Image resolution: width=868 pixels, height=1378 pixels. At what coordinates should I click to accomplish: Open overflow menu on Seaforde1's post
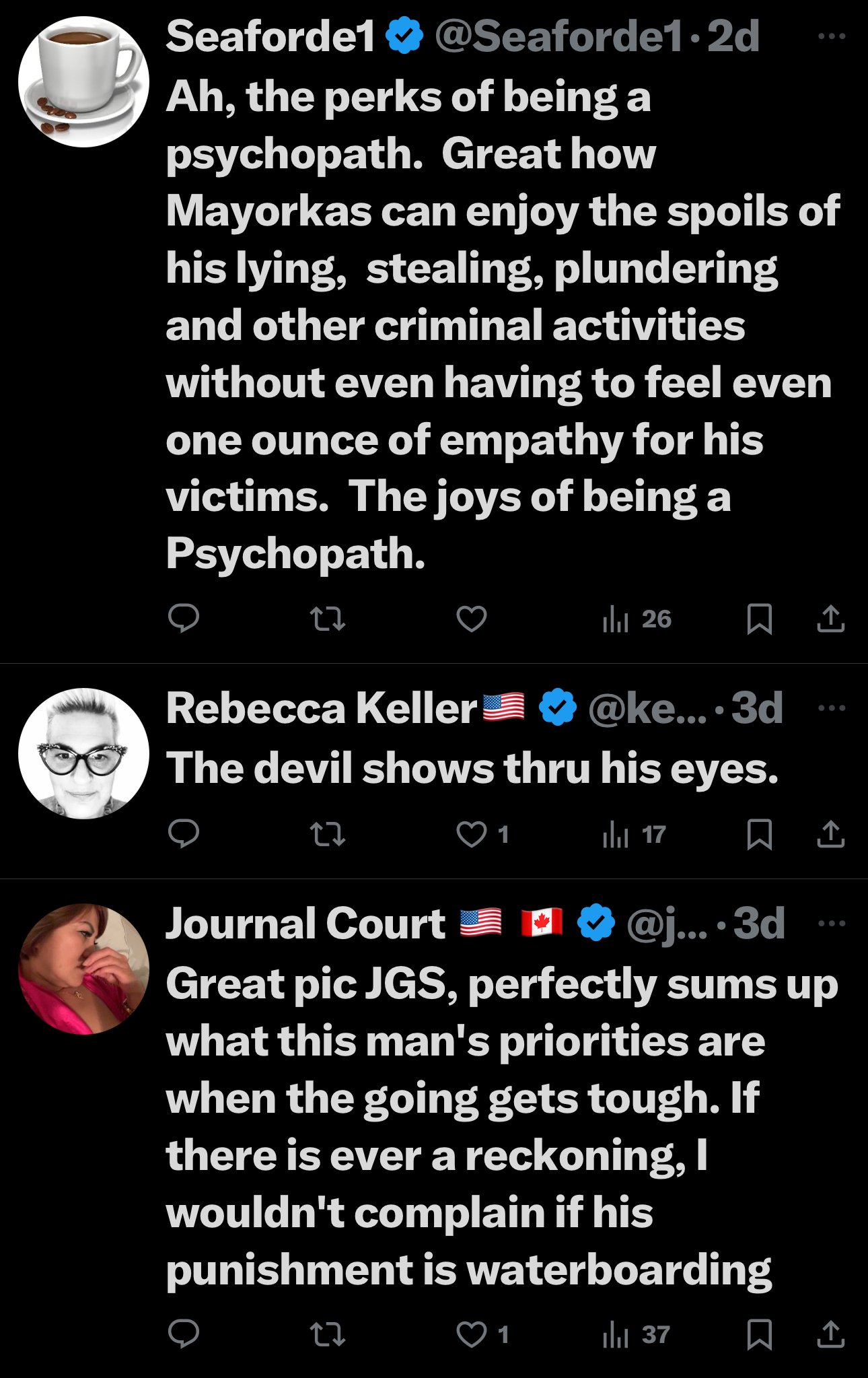click(832, 36)
